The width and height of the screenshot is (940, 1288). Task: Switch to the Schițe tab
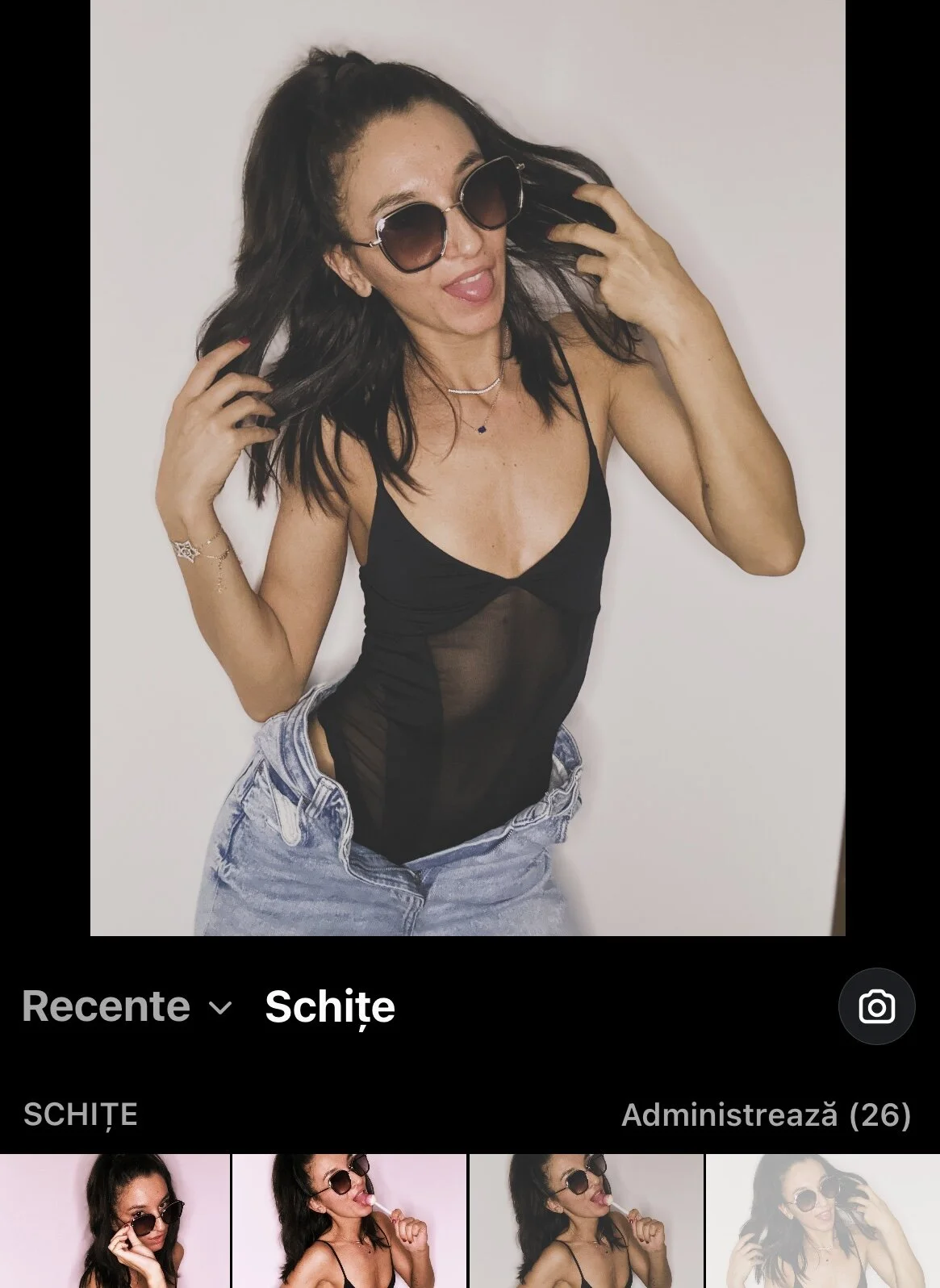click(330, 1006)
